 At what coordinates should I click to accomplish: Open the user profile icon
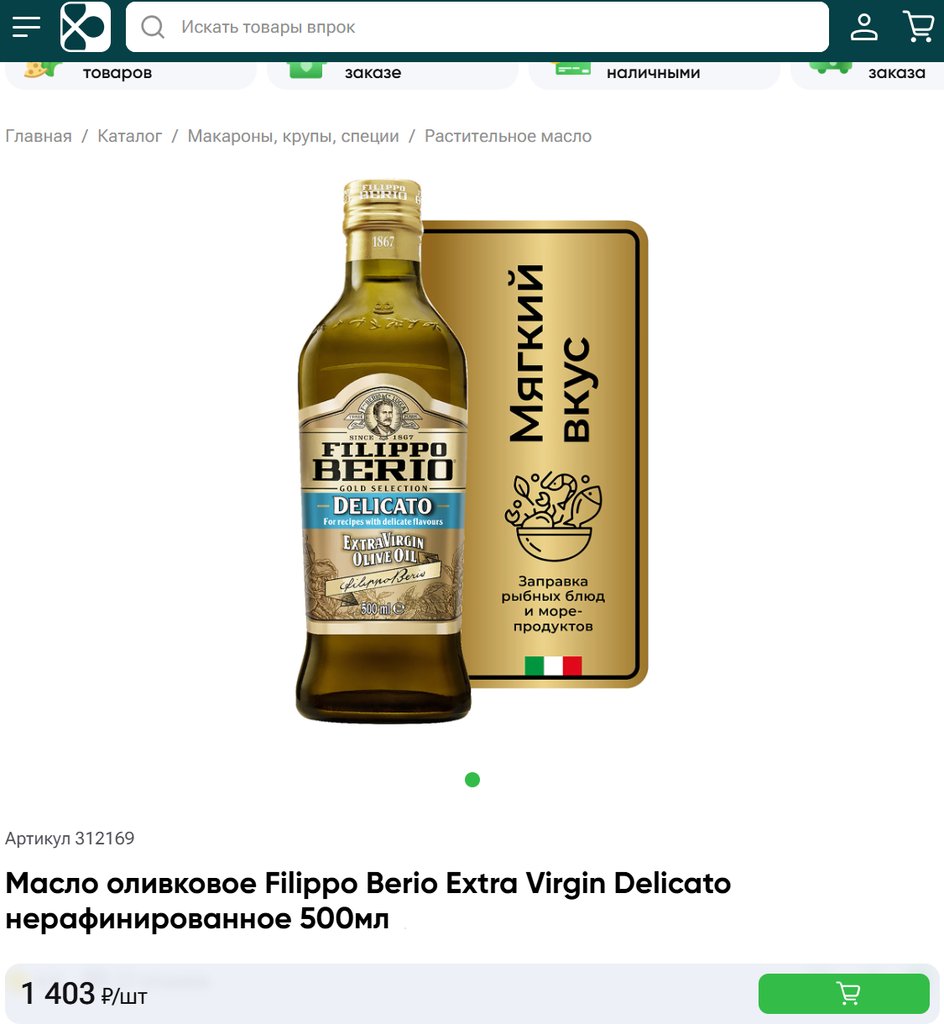[864, 27]
